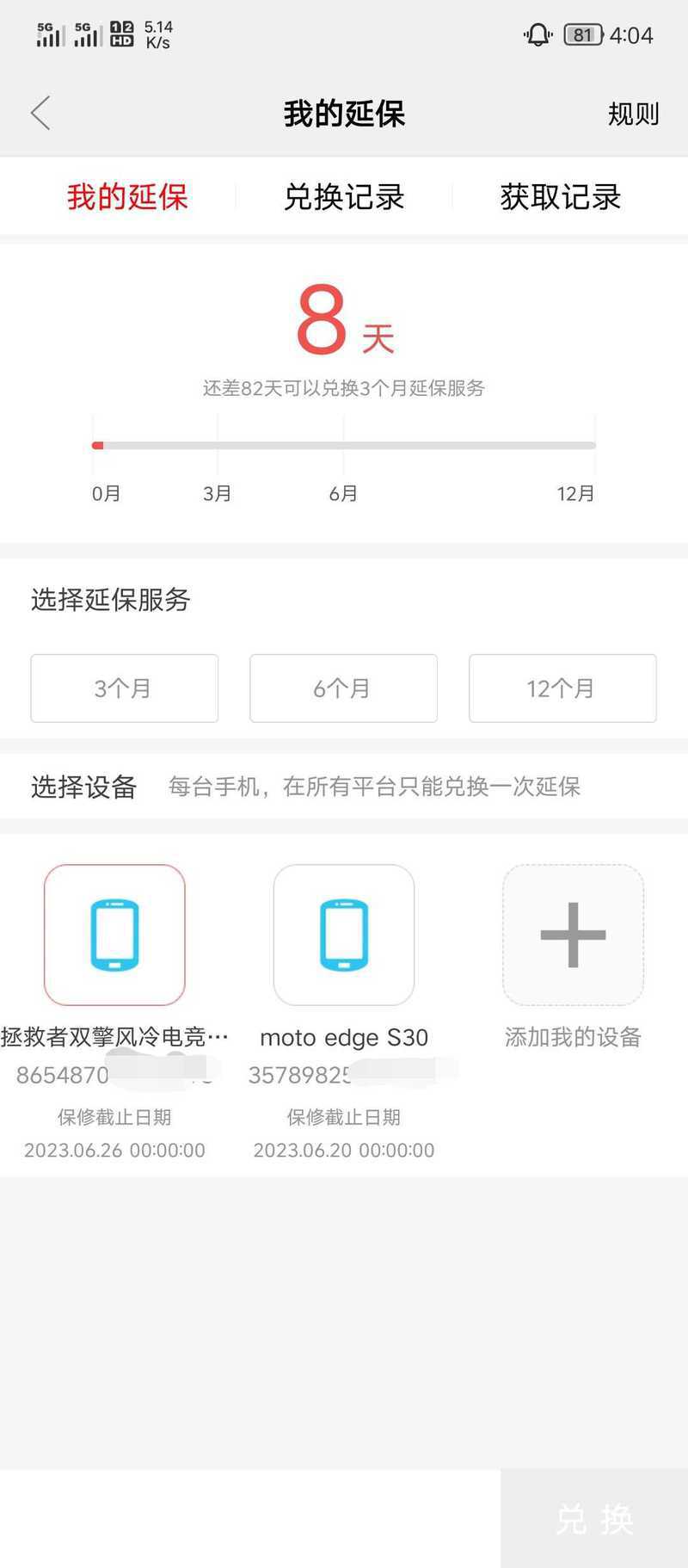
Task: Tap the 兑换 redeem button
Action: click(x=594, y=1519)
